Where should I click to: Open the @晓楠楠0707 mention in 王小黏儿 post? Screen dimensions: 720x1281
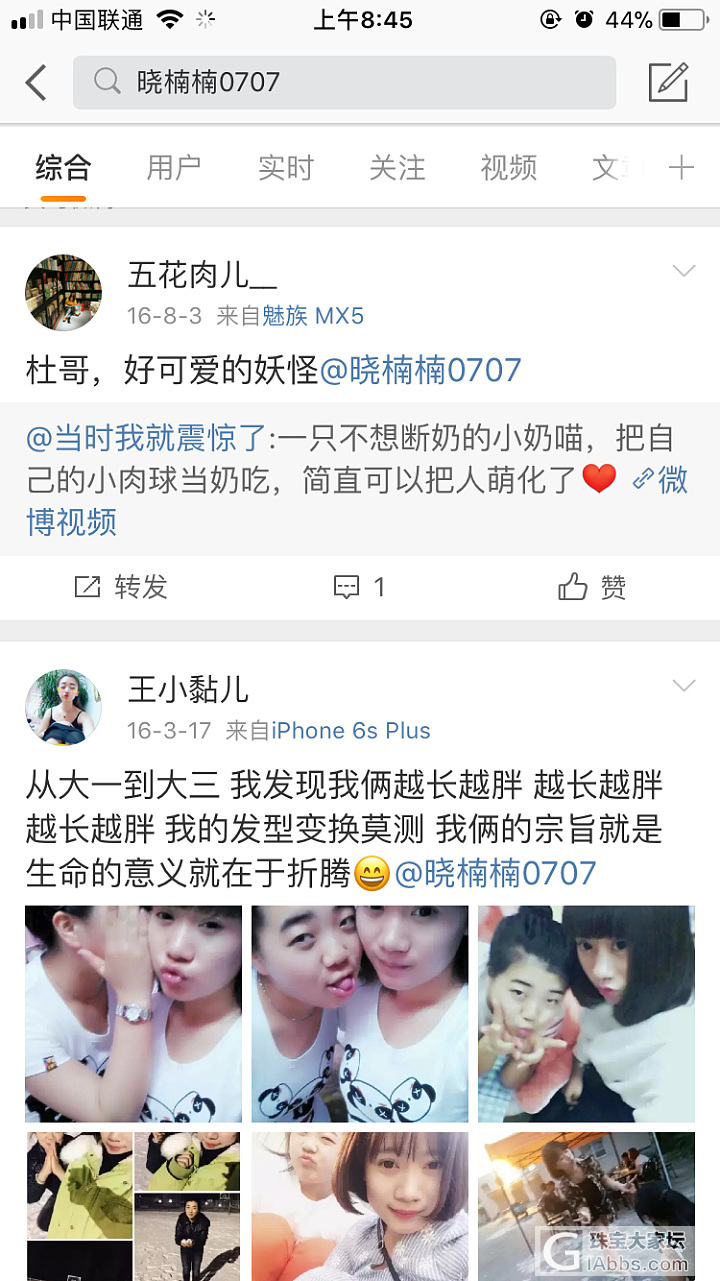click(496, 873)
